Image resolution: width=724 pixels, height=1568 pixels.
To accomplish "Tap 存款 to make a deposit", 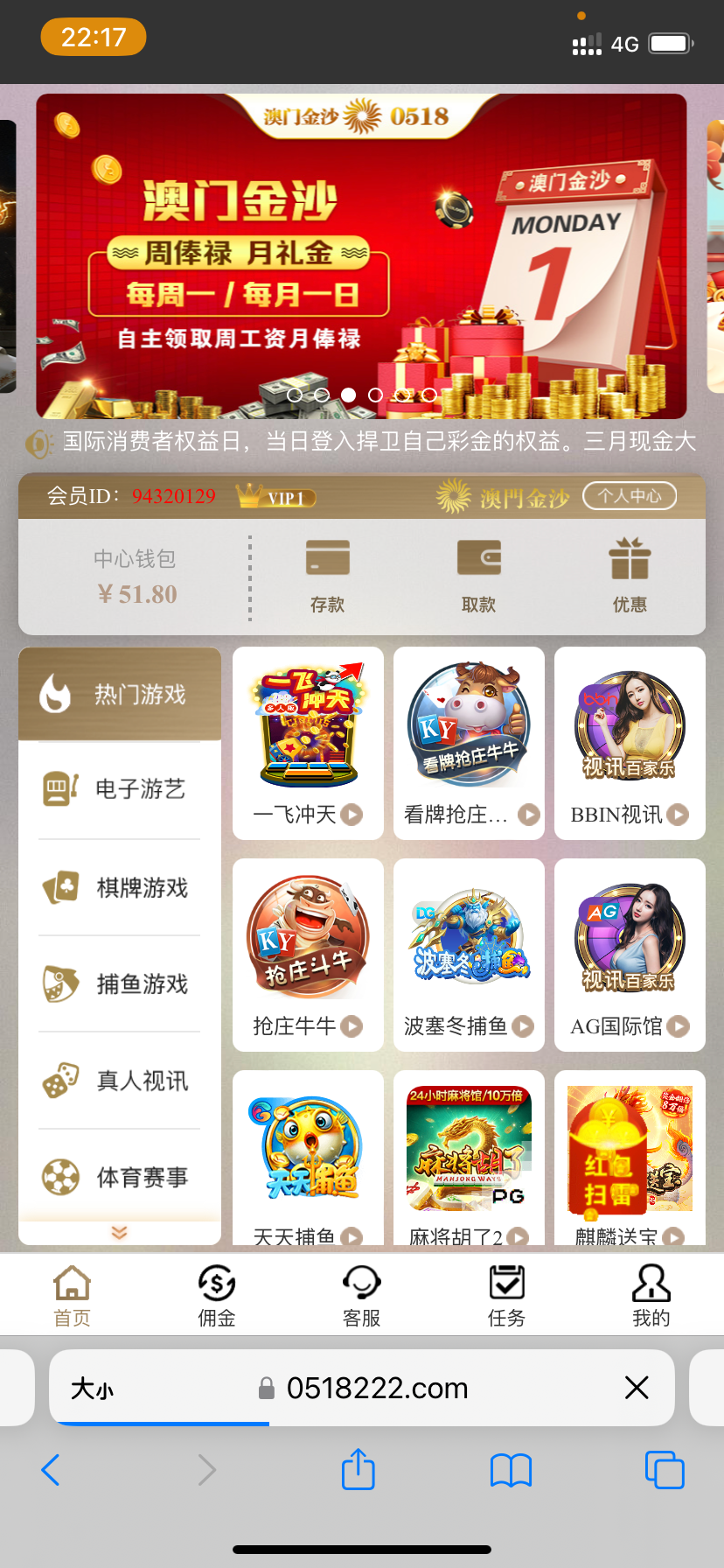I will (327, 575).
